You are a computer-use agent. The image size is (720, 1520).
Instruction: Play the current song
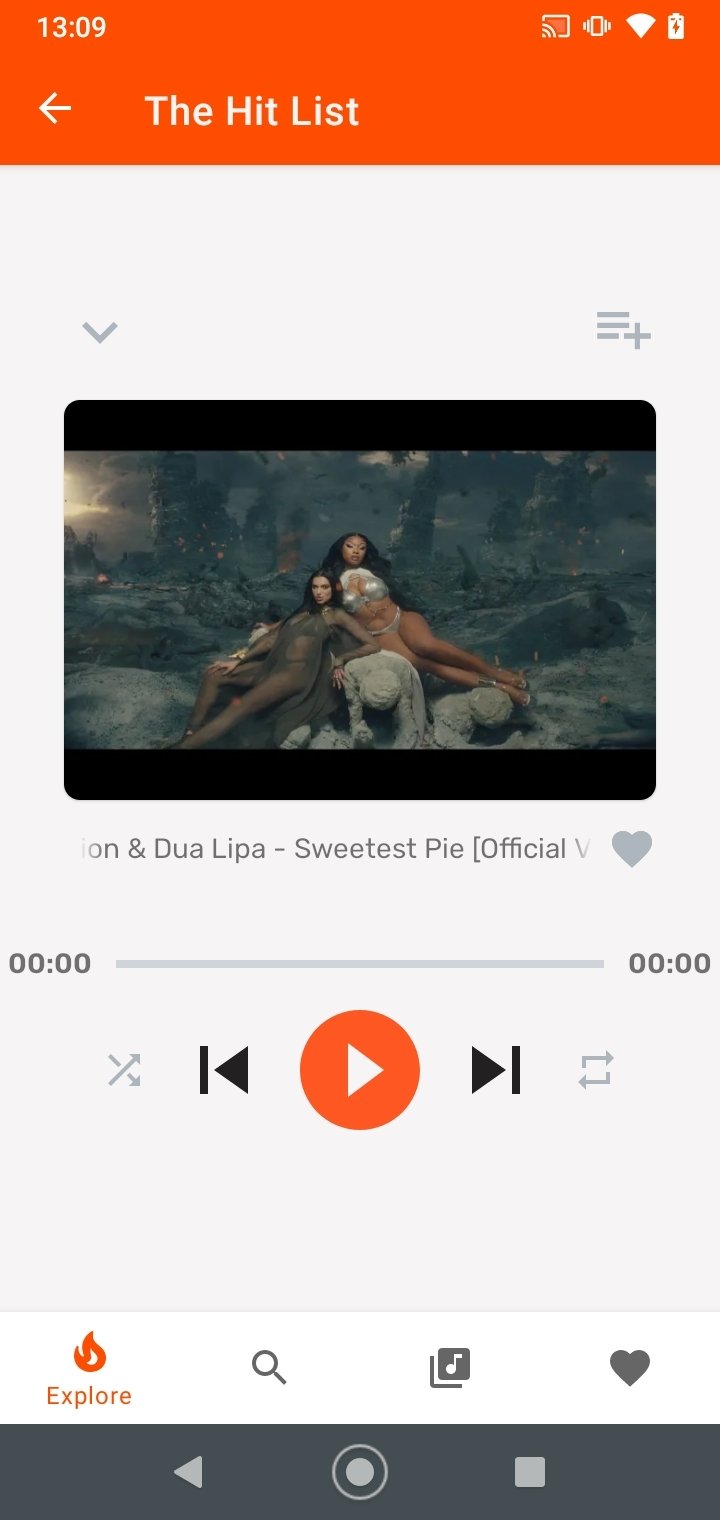click(x=360, y=1070)
